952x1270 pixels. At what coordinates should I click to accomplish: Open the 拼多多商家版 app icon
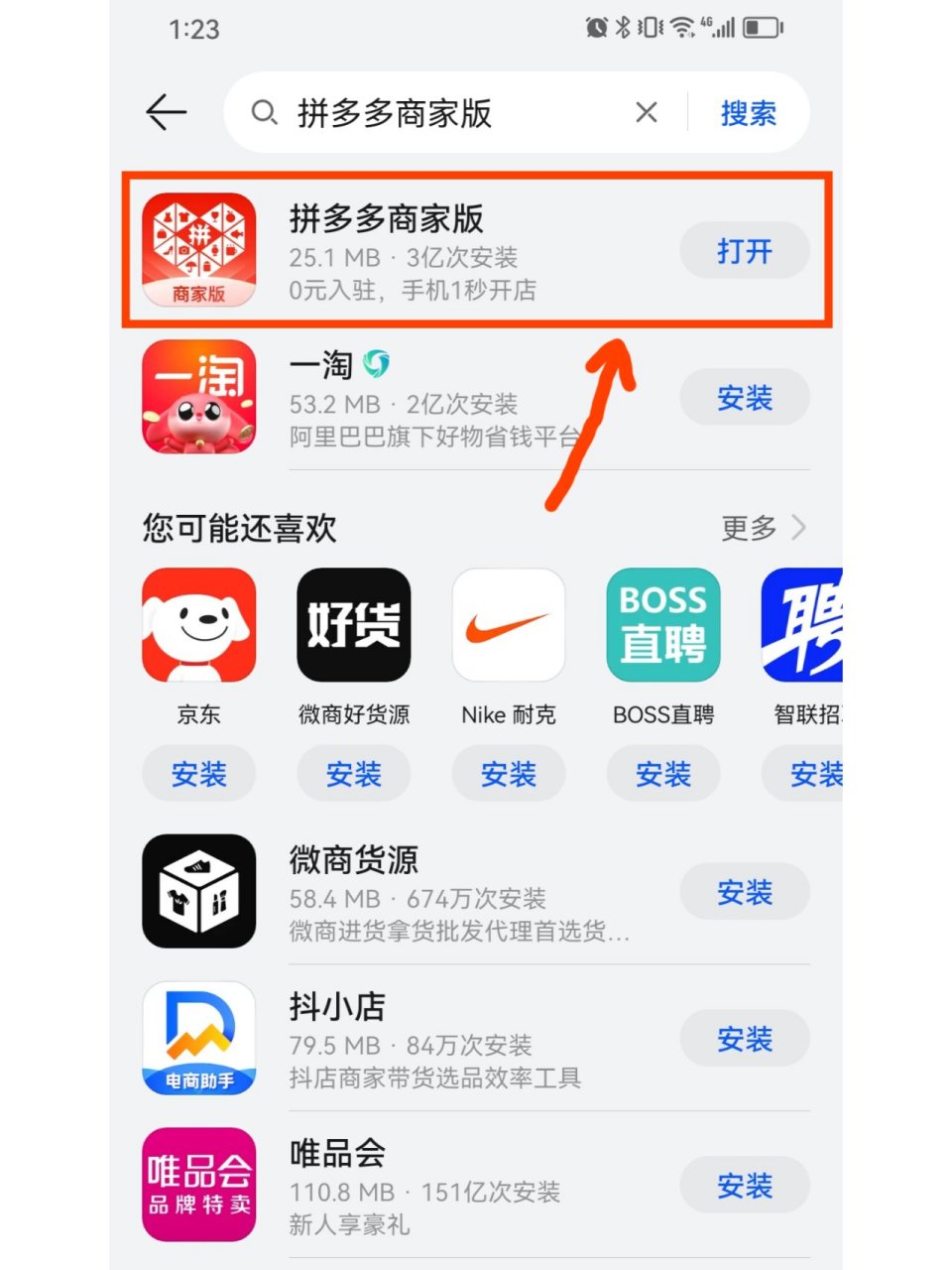coord(198,248)
